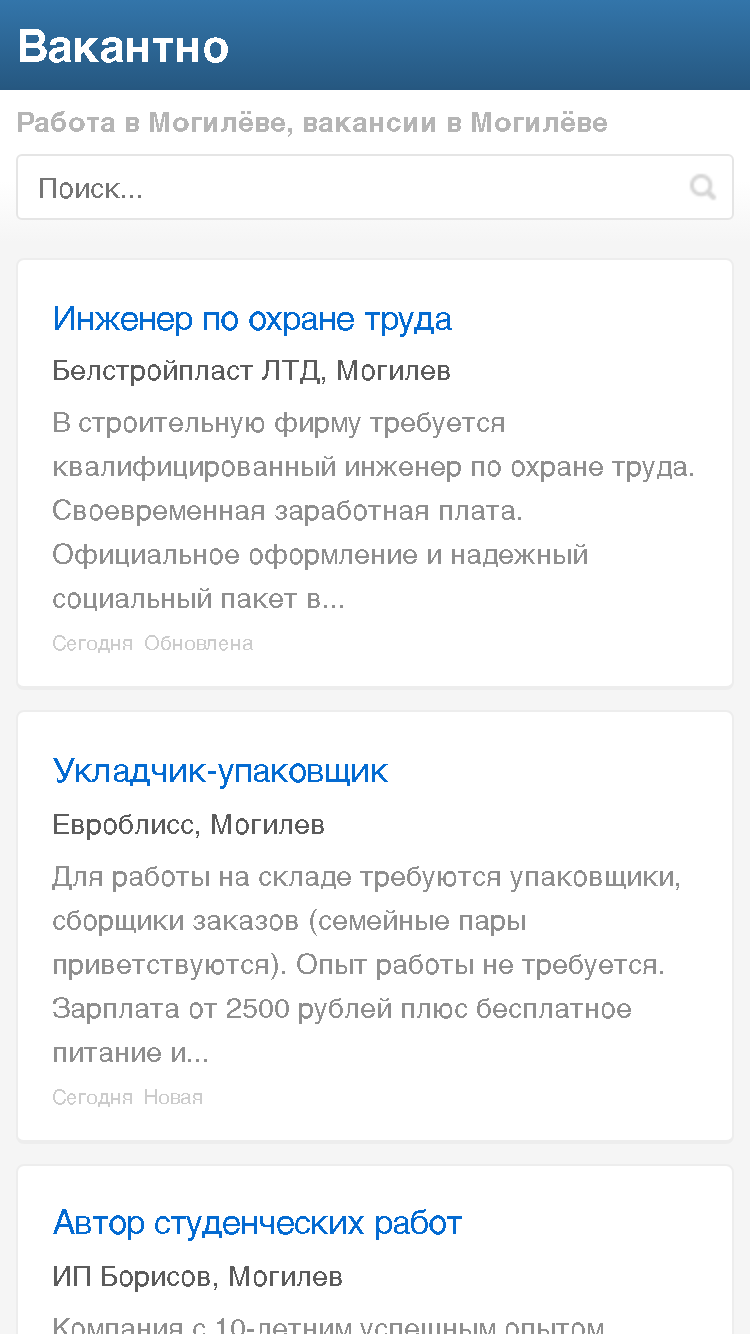Viewport: 750px width, 1334px height.
Task: Open the Инженер по охране труда vacancy
Action: [x=252, y=319]
